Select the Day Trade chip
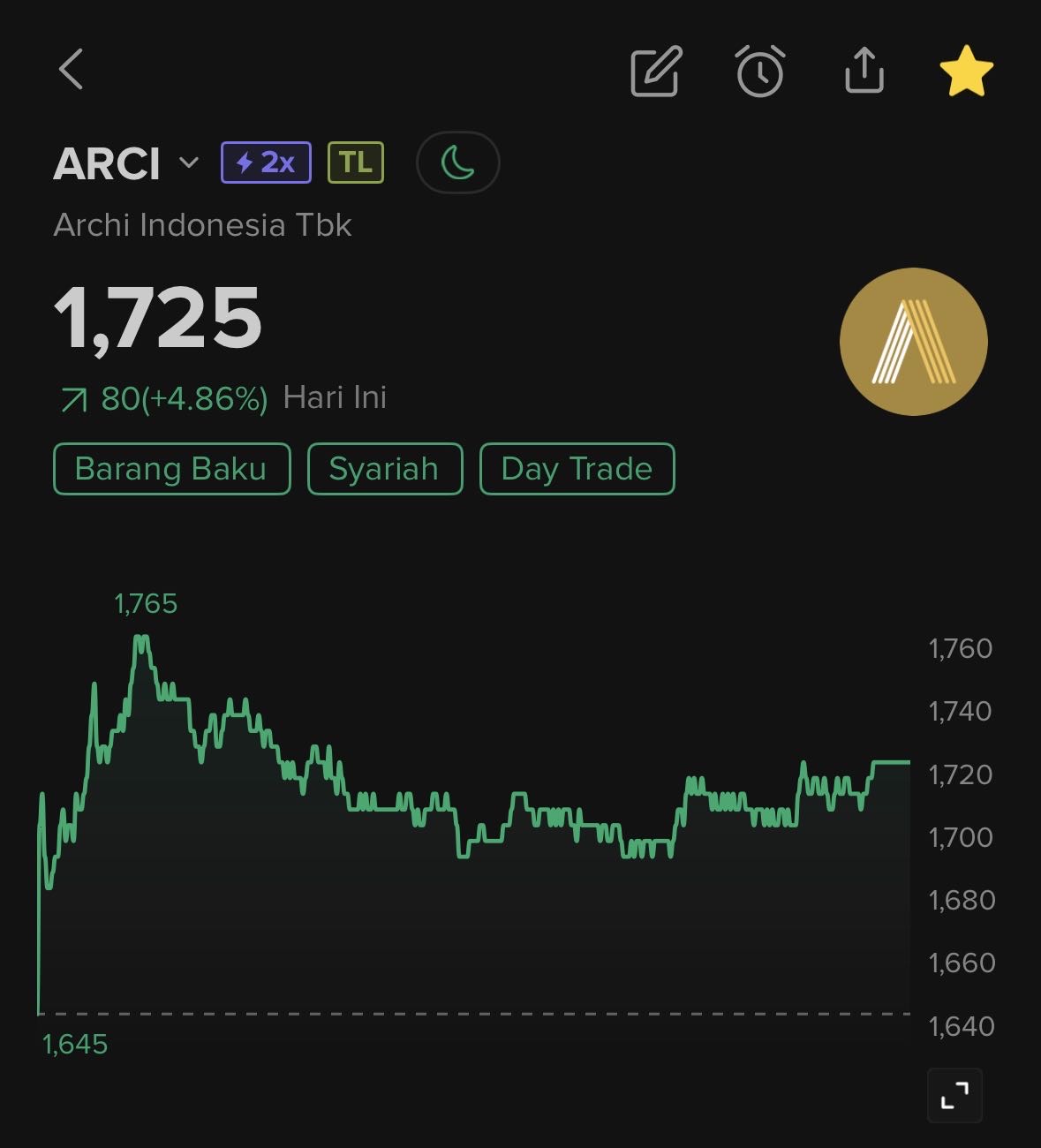Viewport: 1041px width, 1148px height. [577, 469]
